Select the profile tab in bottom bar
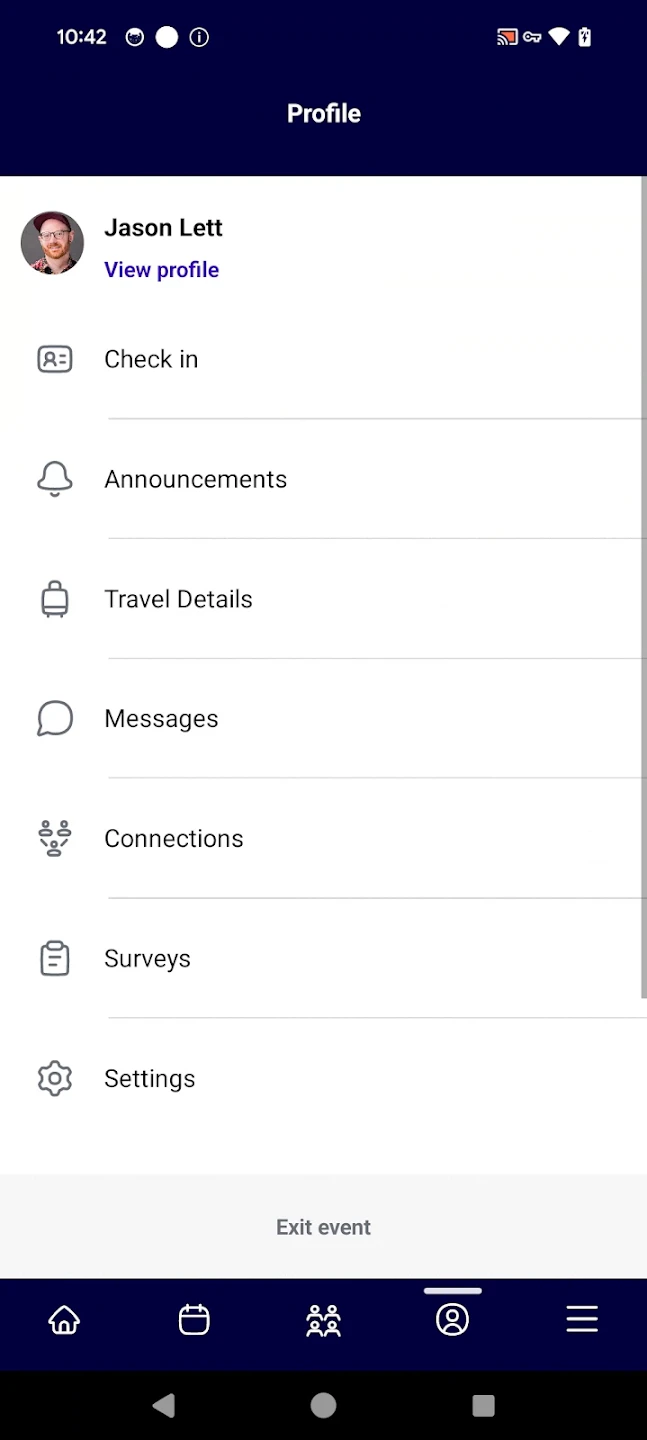The width and height of the screenshot is (647, 1440). click(x=452, y=1320)
